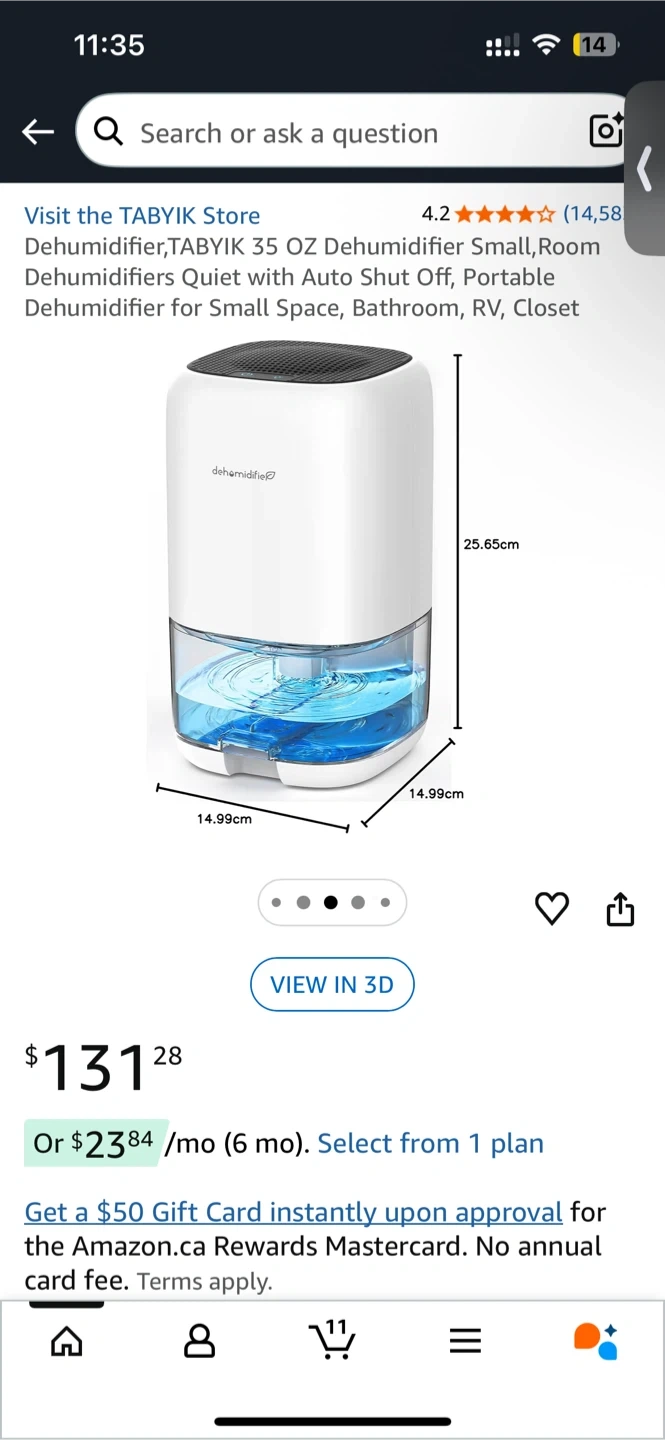Go back using the arrow icon
Image resolution: width=665 pixels, height=1440 pixels.
click(38, 132)
